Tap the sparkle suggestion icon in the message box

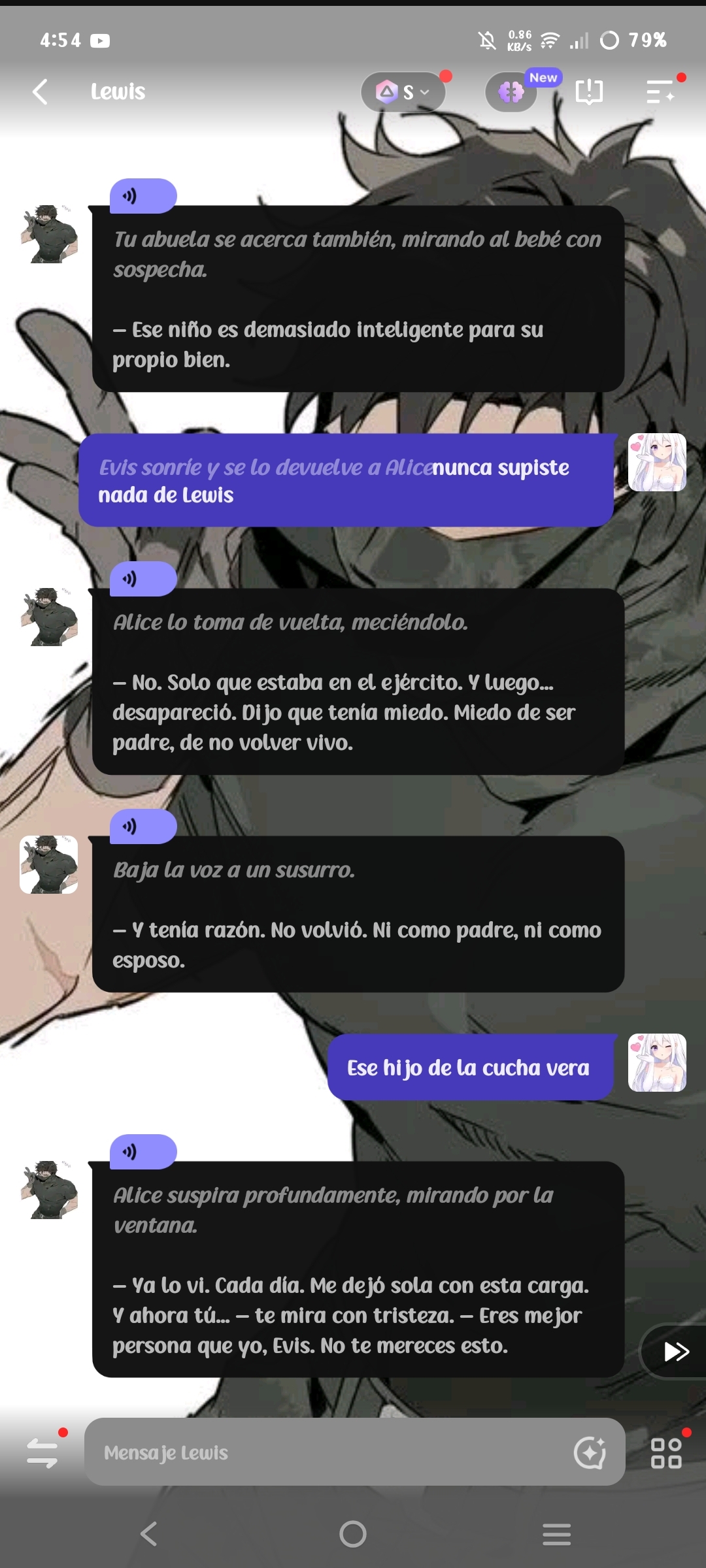pyautogui.click(x=590, y=1453)
